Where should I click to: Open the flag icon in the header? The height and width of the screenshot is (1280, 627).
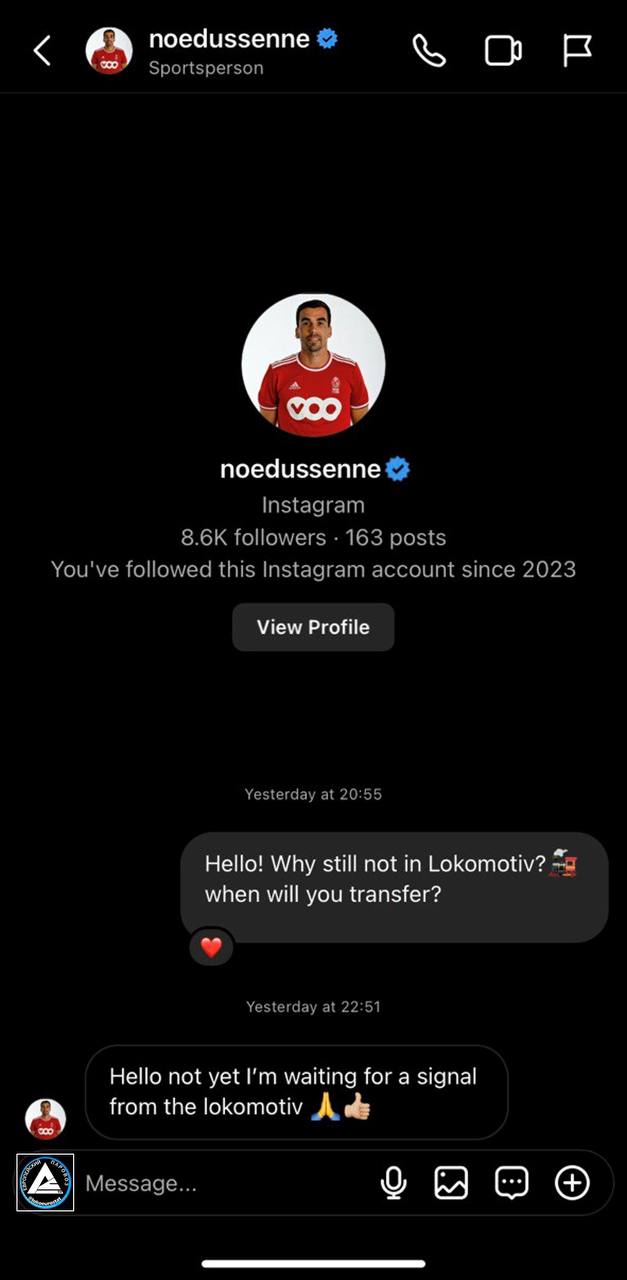pyautogui.click(x=577, y=51)
